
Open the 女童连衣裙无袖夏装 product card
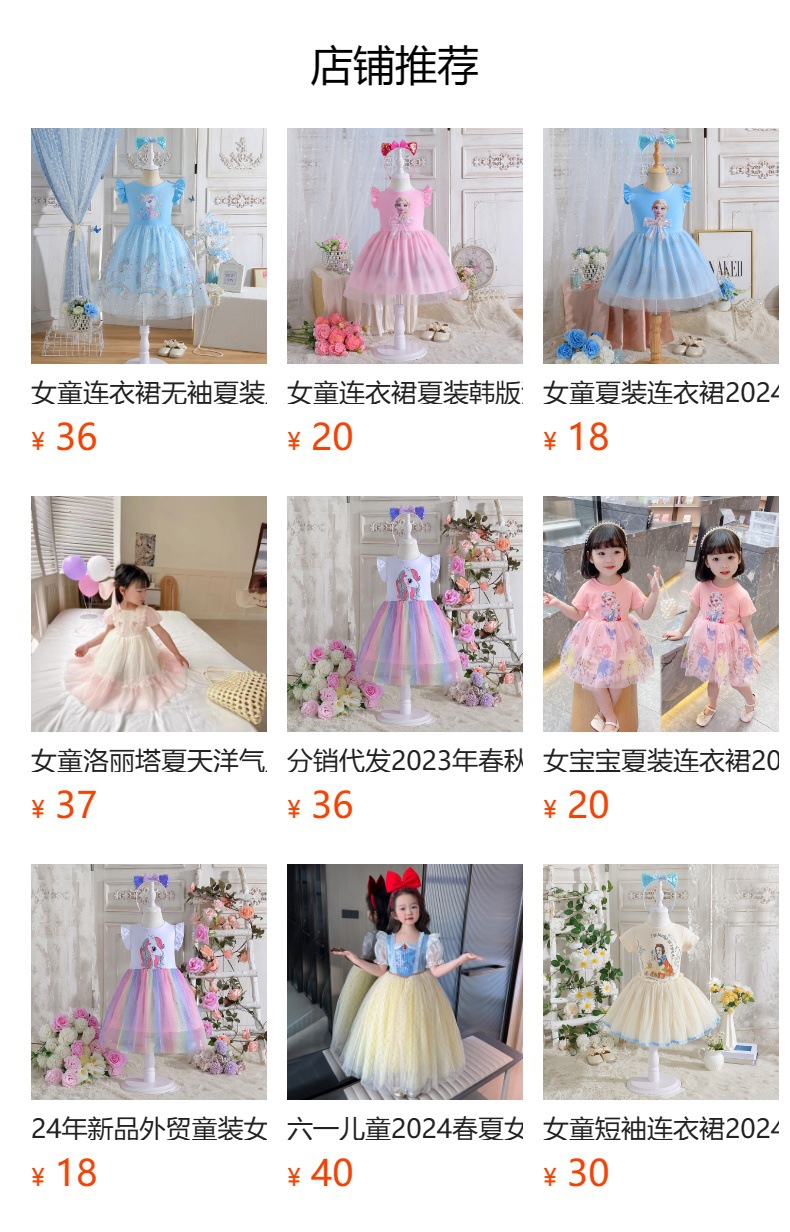point(148,246)
